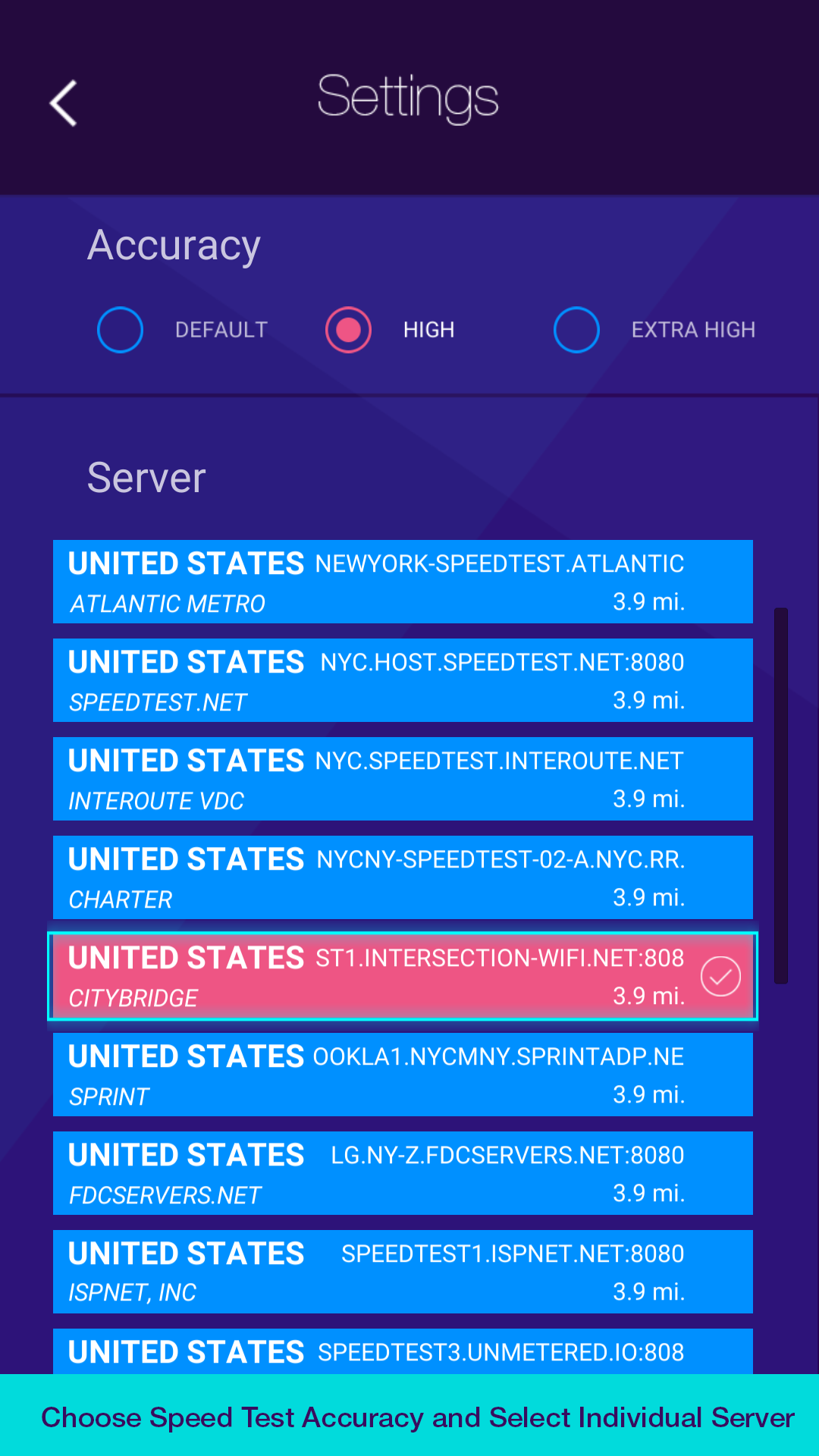The width and height of the screenshot is (819, 1456).
Task: Switch to the Sprint server
Action: 402,1075
